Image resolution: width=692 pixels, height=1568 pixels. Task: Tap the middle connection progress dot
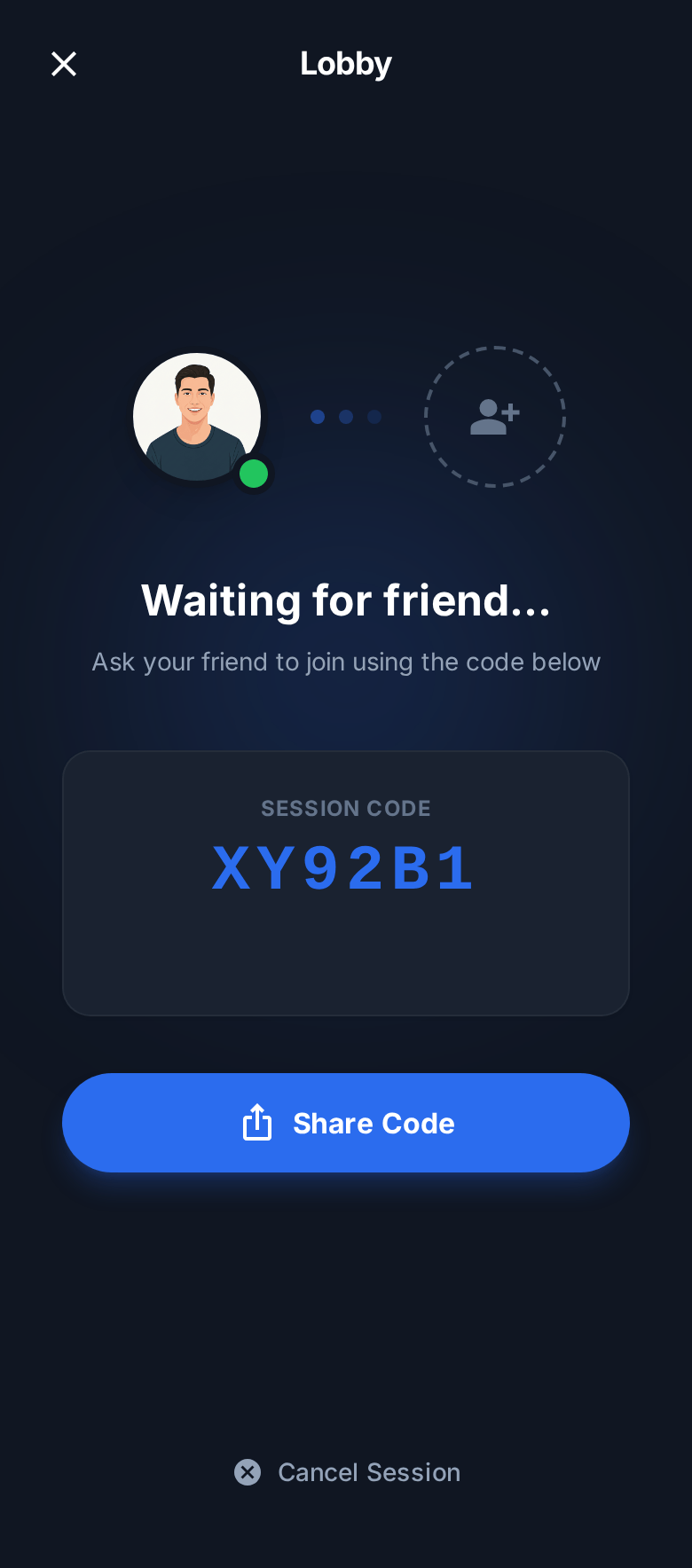tap(346, 417)
